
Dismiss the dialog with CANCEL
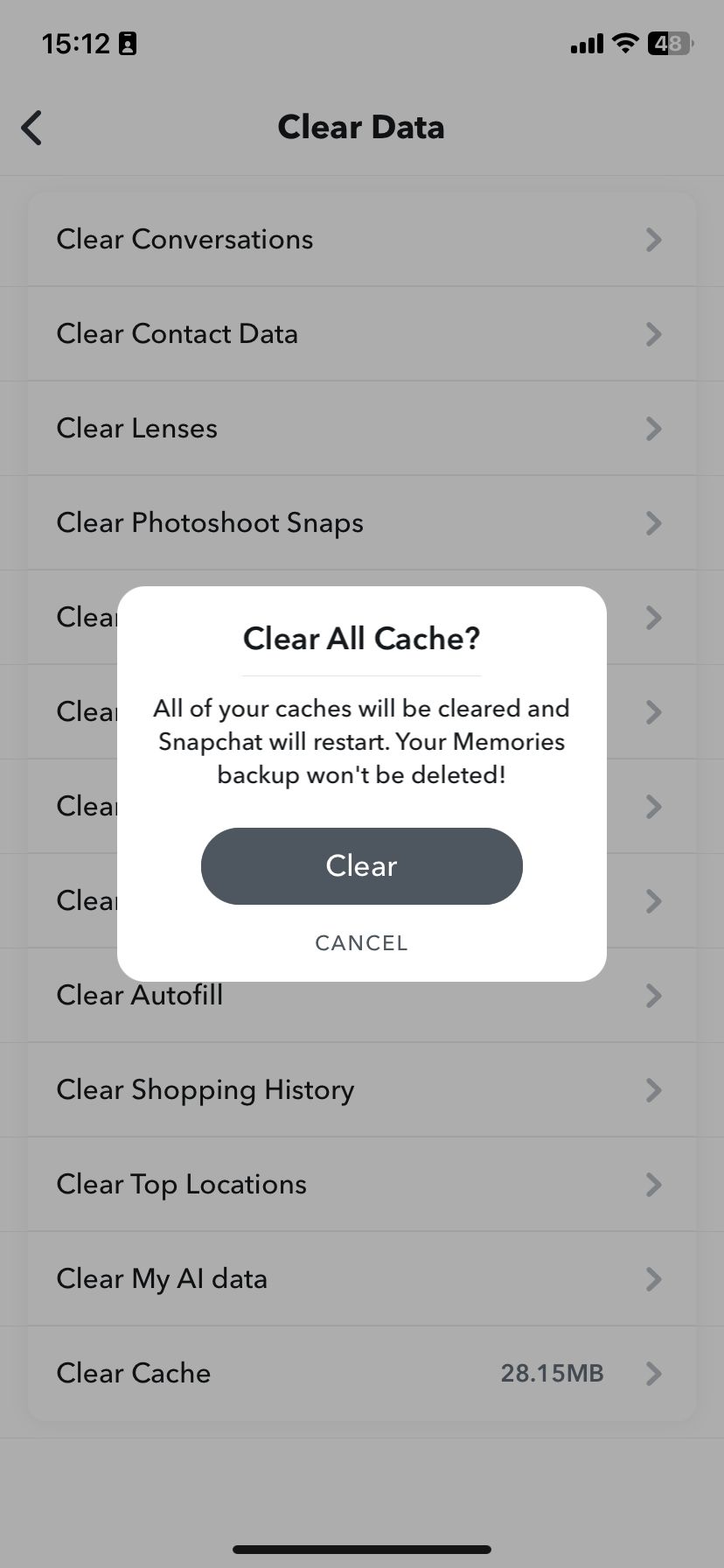(x=361, y=942)
